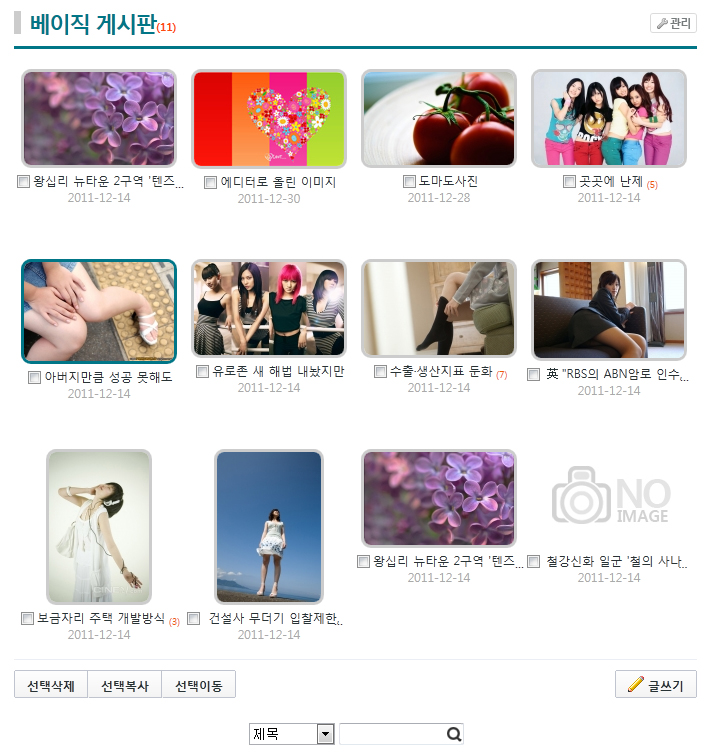The width and height of the screenshot is (713, 754).
Task: Open the colorful heart image post
Action: [269, 118]
